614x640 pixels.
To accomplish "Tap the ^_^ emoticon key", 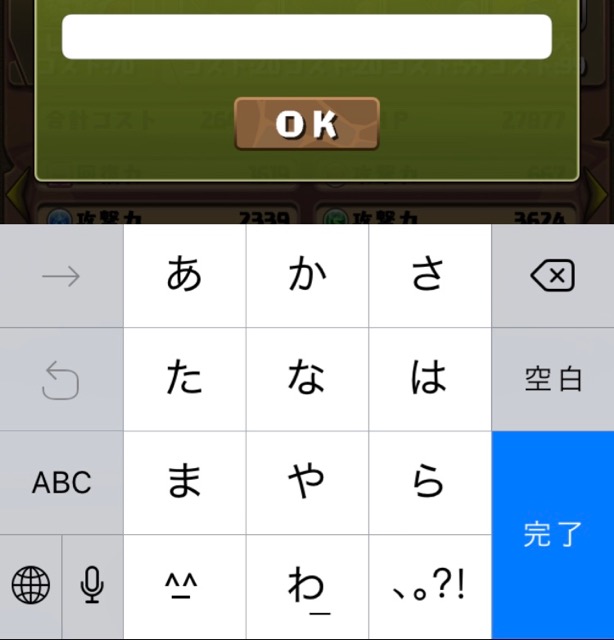I will (184, 586).
